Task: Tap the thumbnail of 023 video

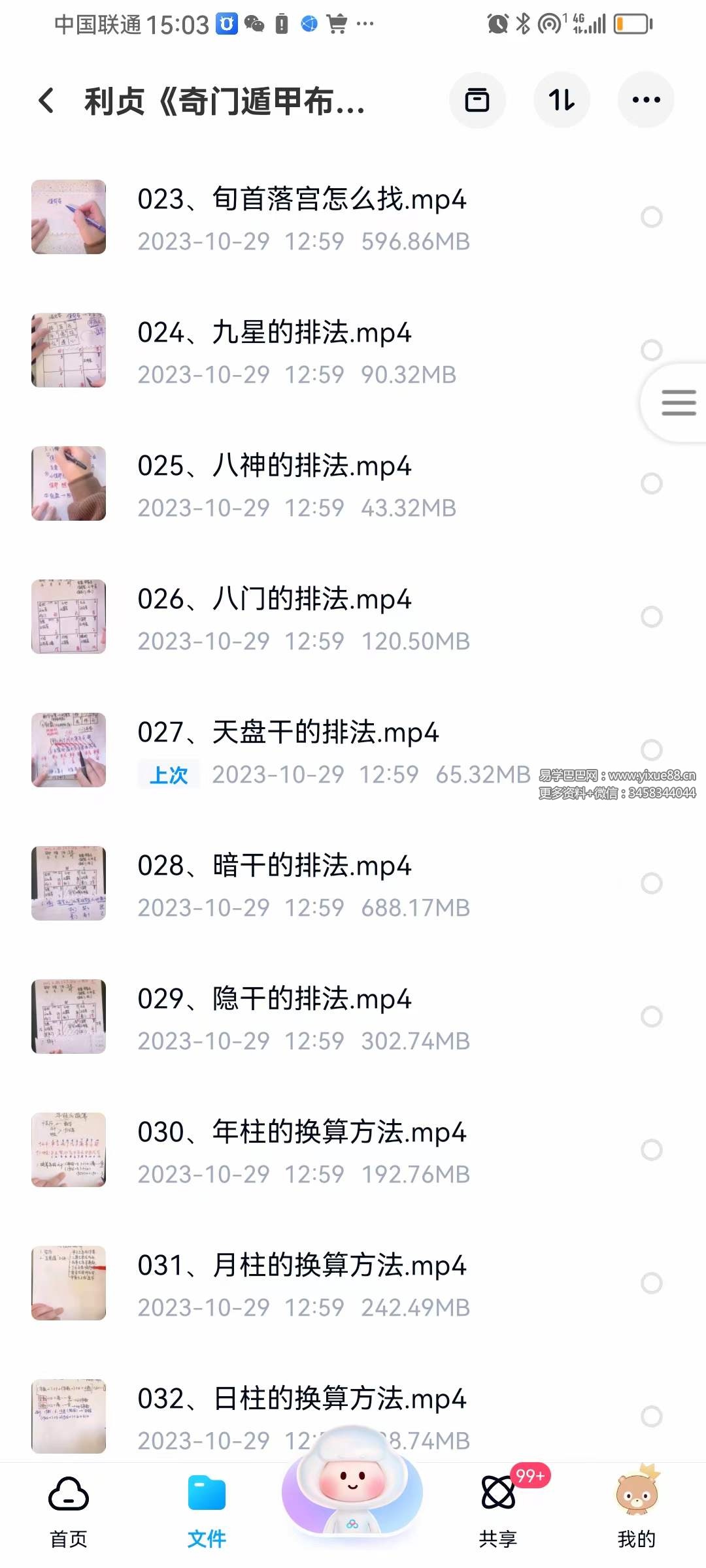Action: 68,216
